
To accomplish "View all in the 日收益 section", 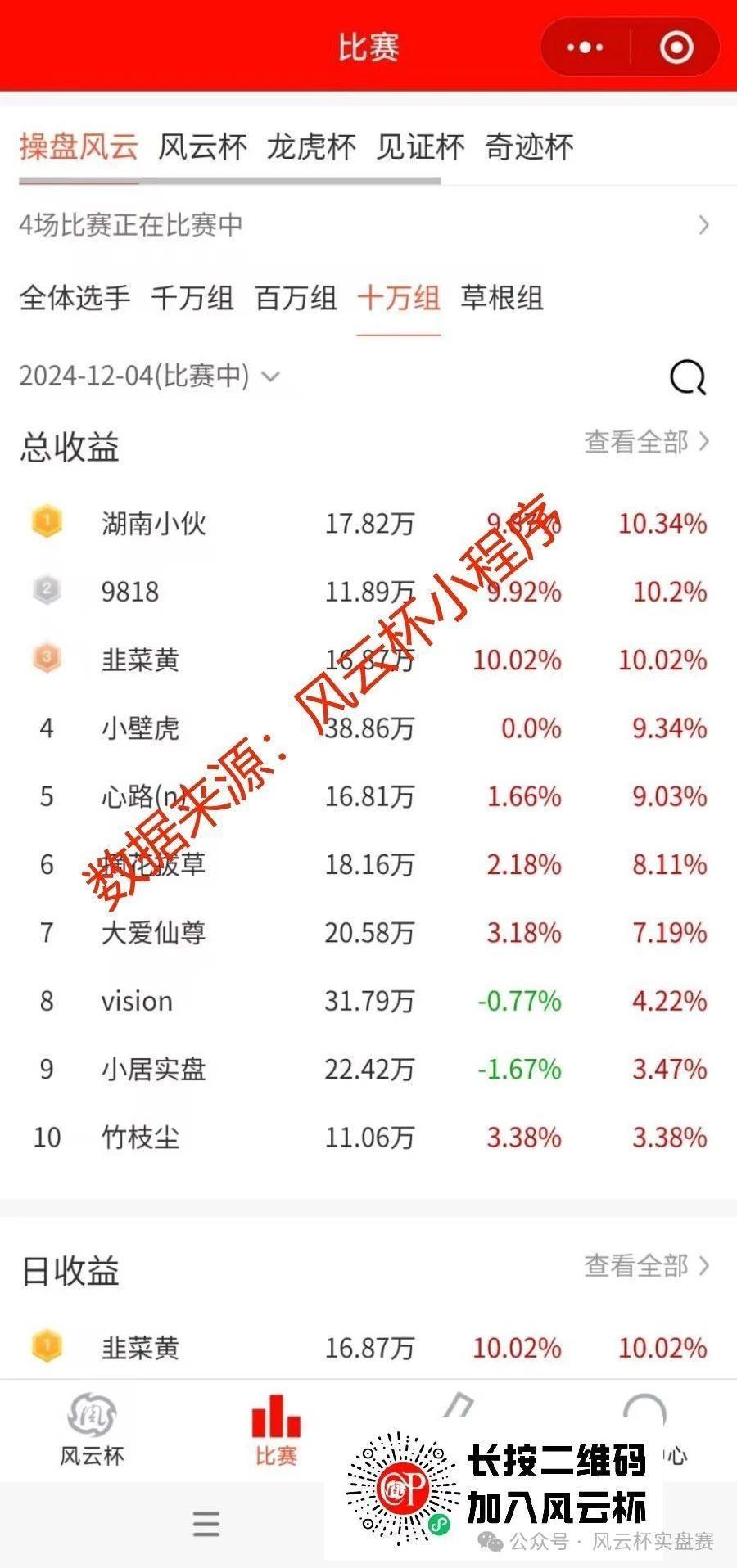I will click(647, 1266).
